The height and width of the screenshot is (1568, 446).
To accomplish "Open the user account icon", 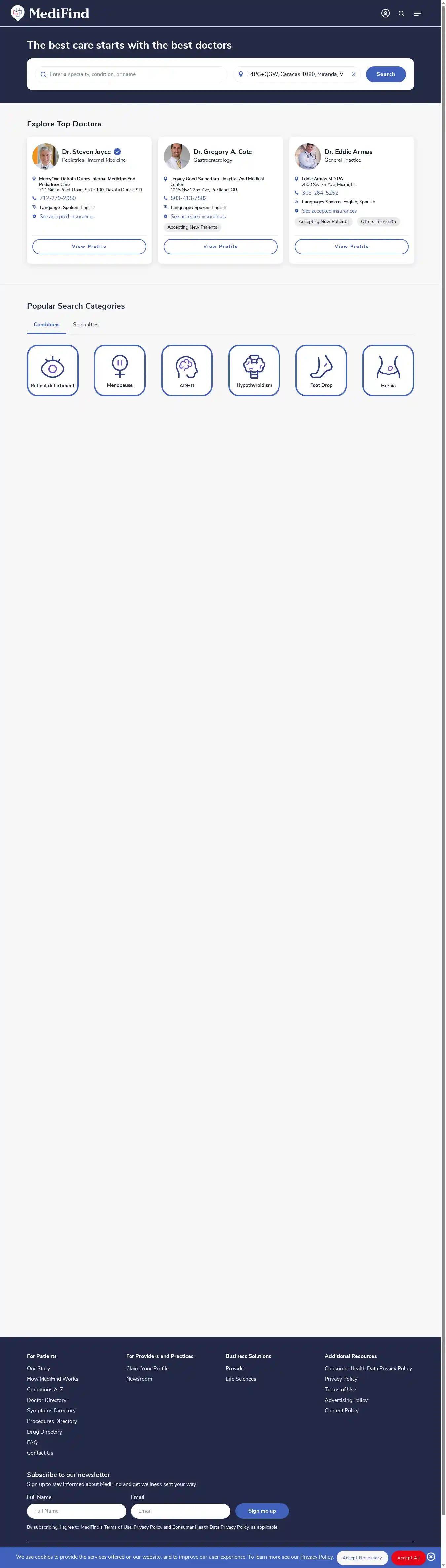I will [x=385, y=14].
